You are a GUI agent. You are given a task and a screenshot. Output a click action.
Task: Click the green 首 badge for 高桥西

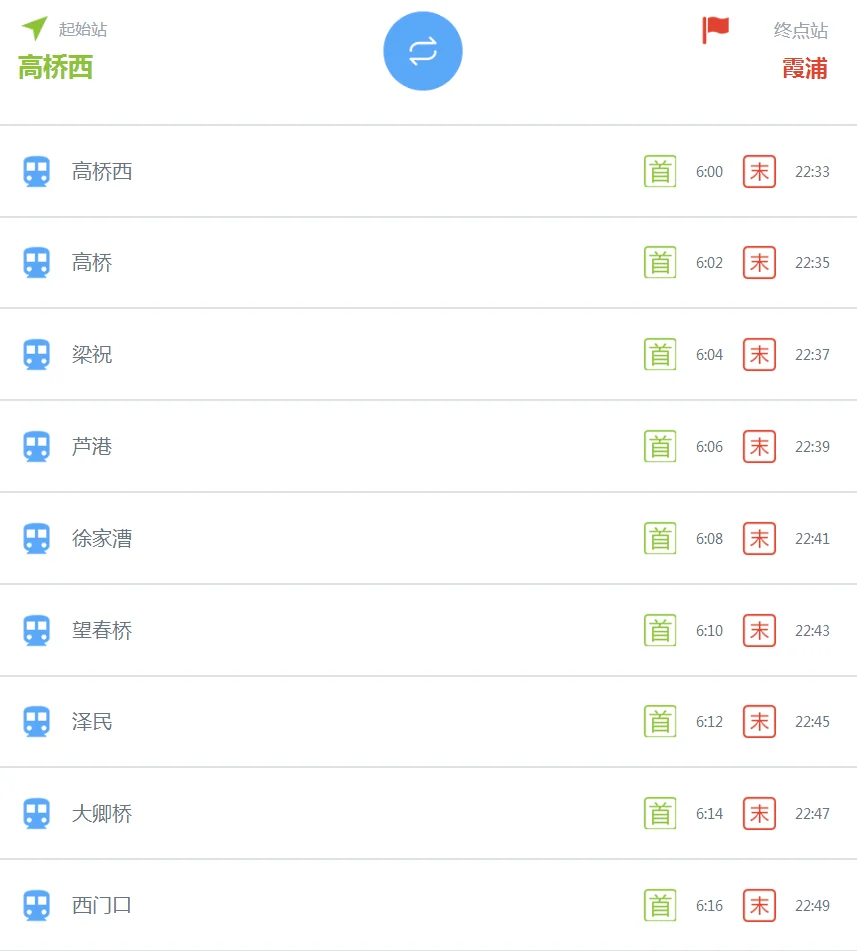[660, 171]
